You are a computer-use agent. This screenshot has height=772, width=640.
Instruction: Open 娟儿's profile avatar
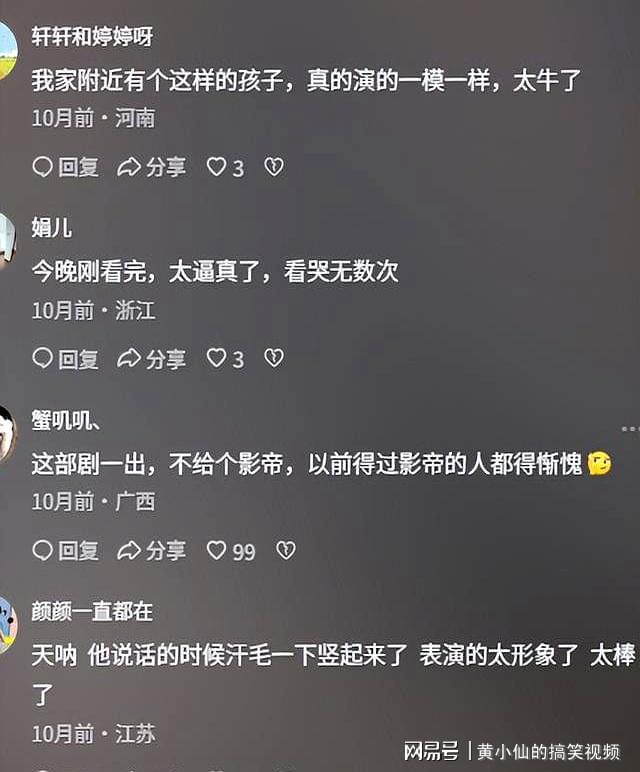tap(7, 240)
